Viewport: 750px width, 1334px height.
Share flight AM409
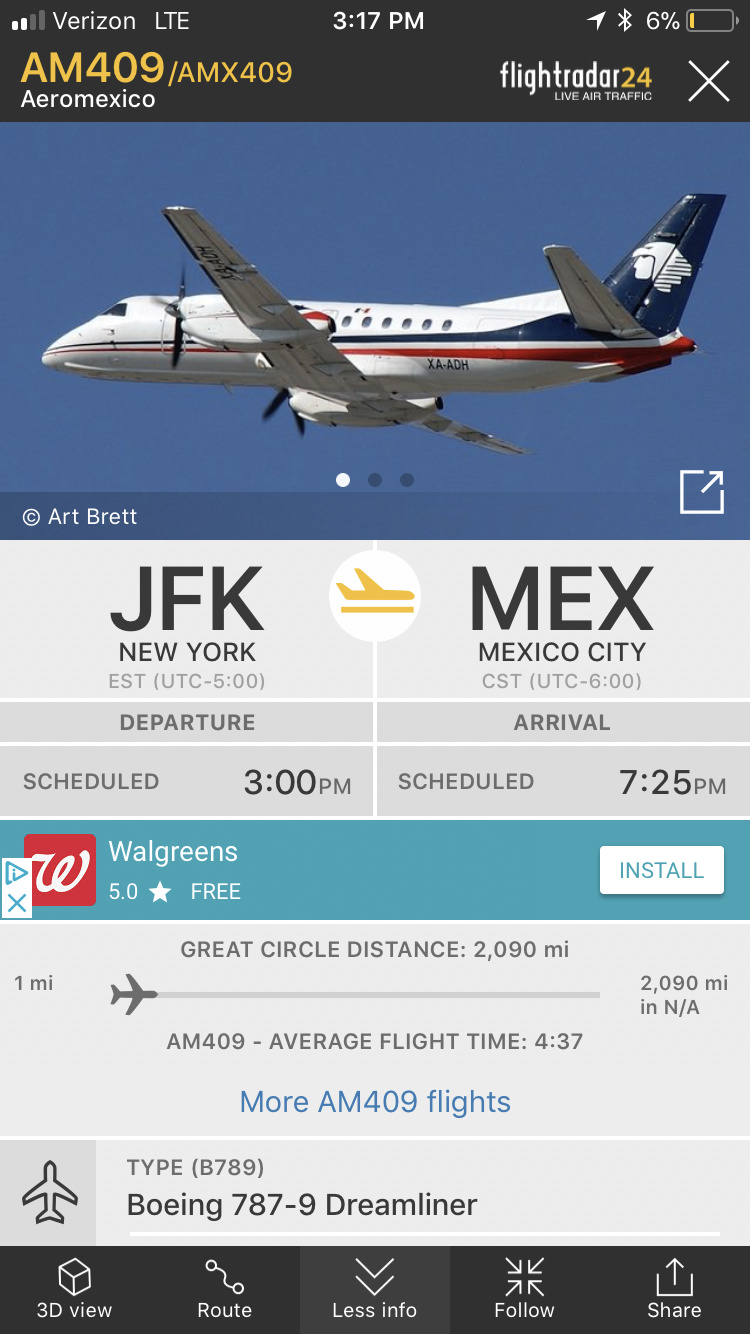pyautogui.click(x=674, y=1289)
